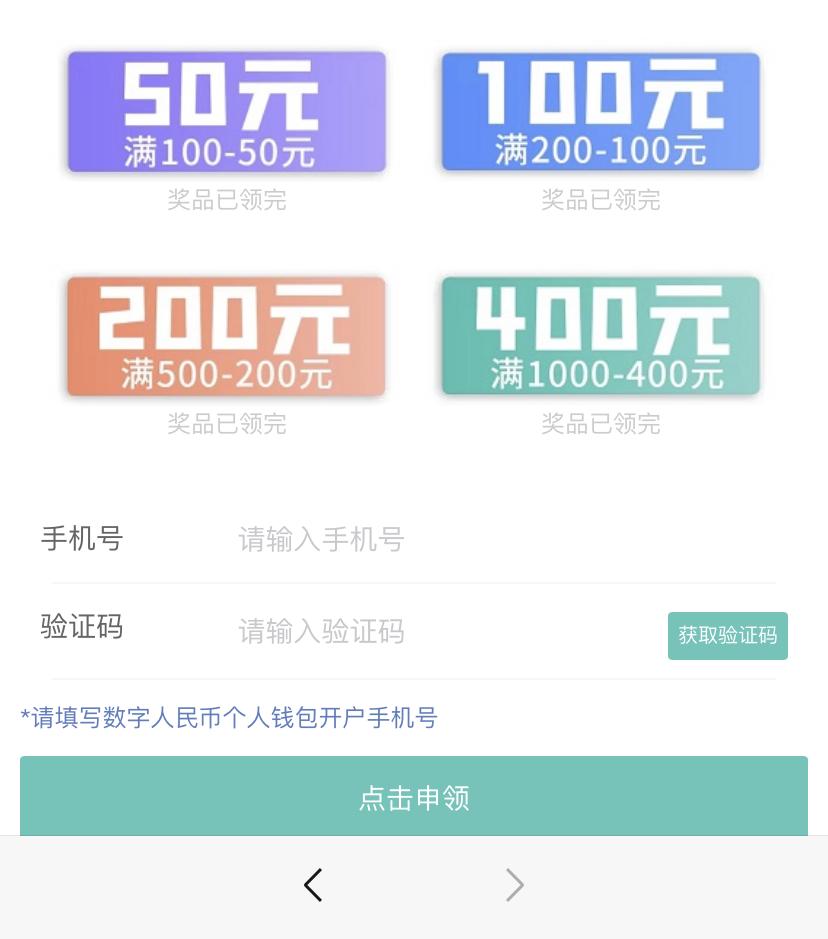
Task: Open the digital wallet phone number notice link
Action: (x=229, y=718)
